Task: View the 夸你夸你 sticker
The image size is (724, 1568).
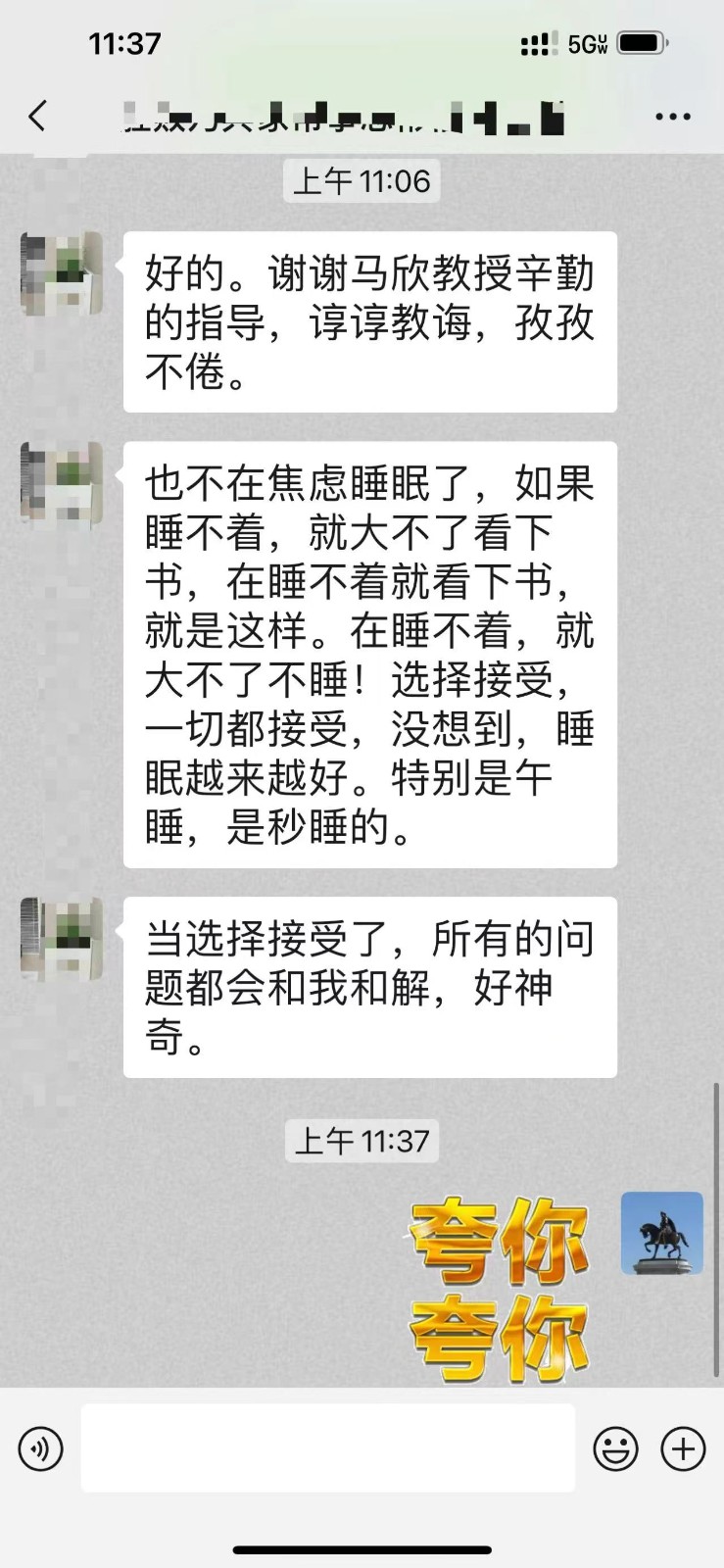Action: (x=499, y=1287)
